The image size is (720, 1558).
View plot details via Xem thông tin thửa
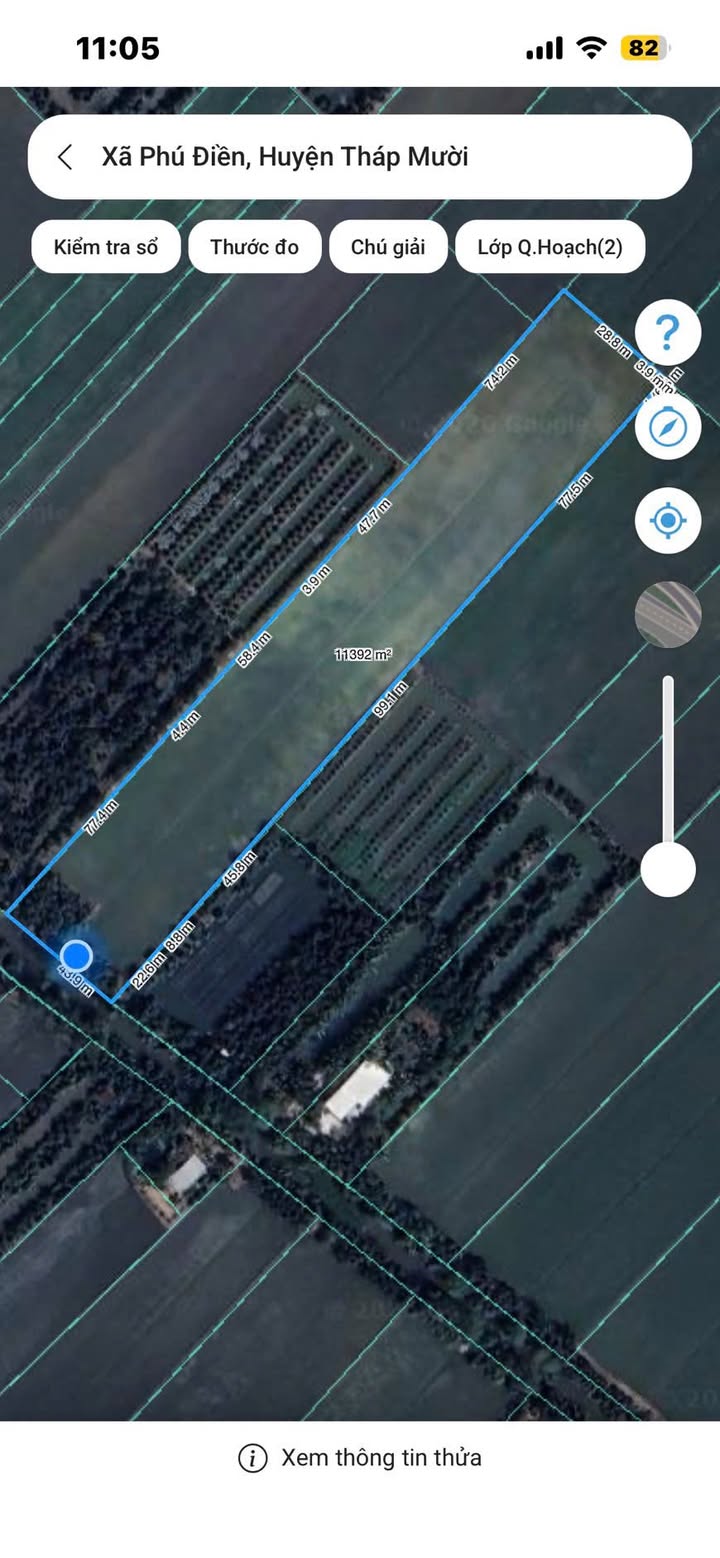[x=360, y=1458]
